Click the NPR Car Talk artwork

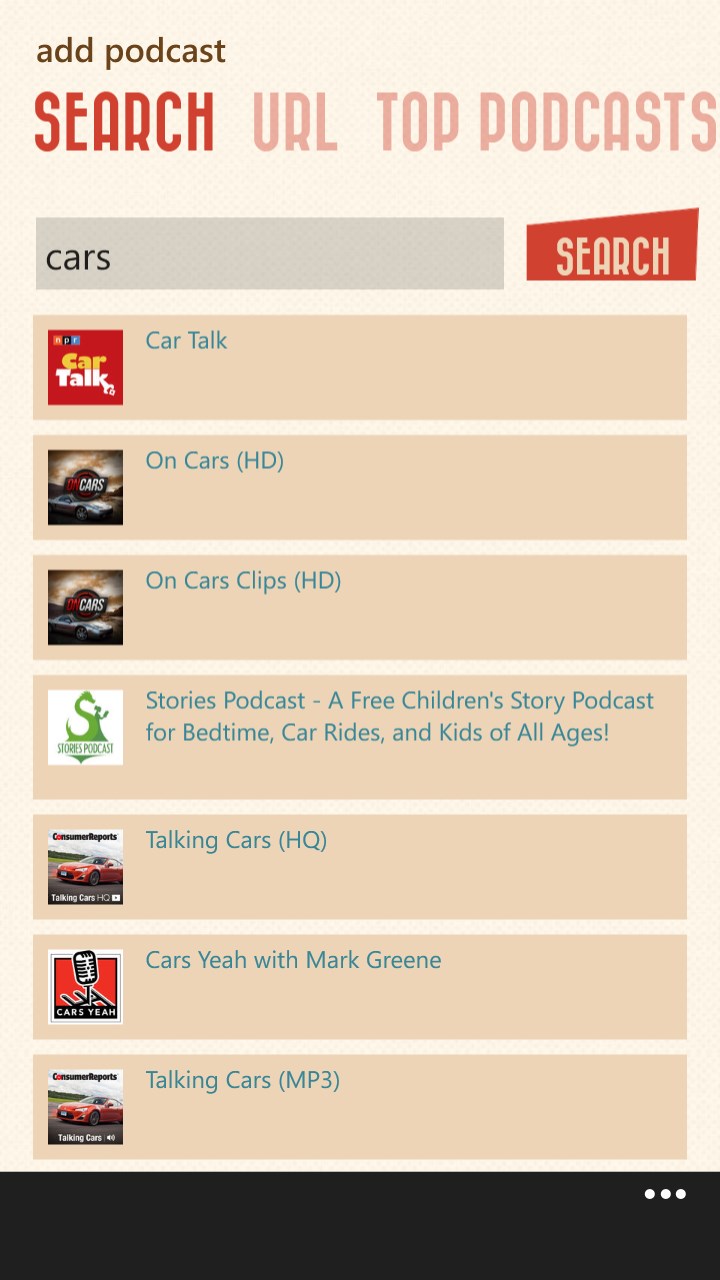(x=85, y=367)
